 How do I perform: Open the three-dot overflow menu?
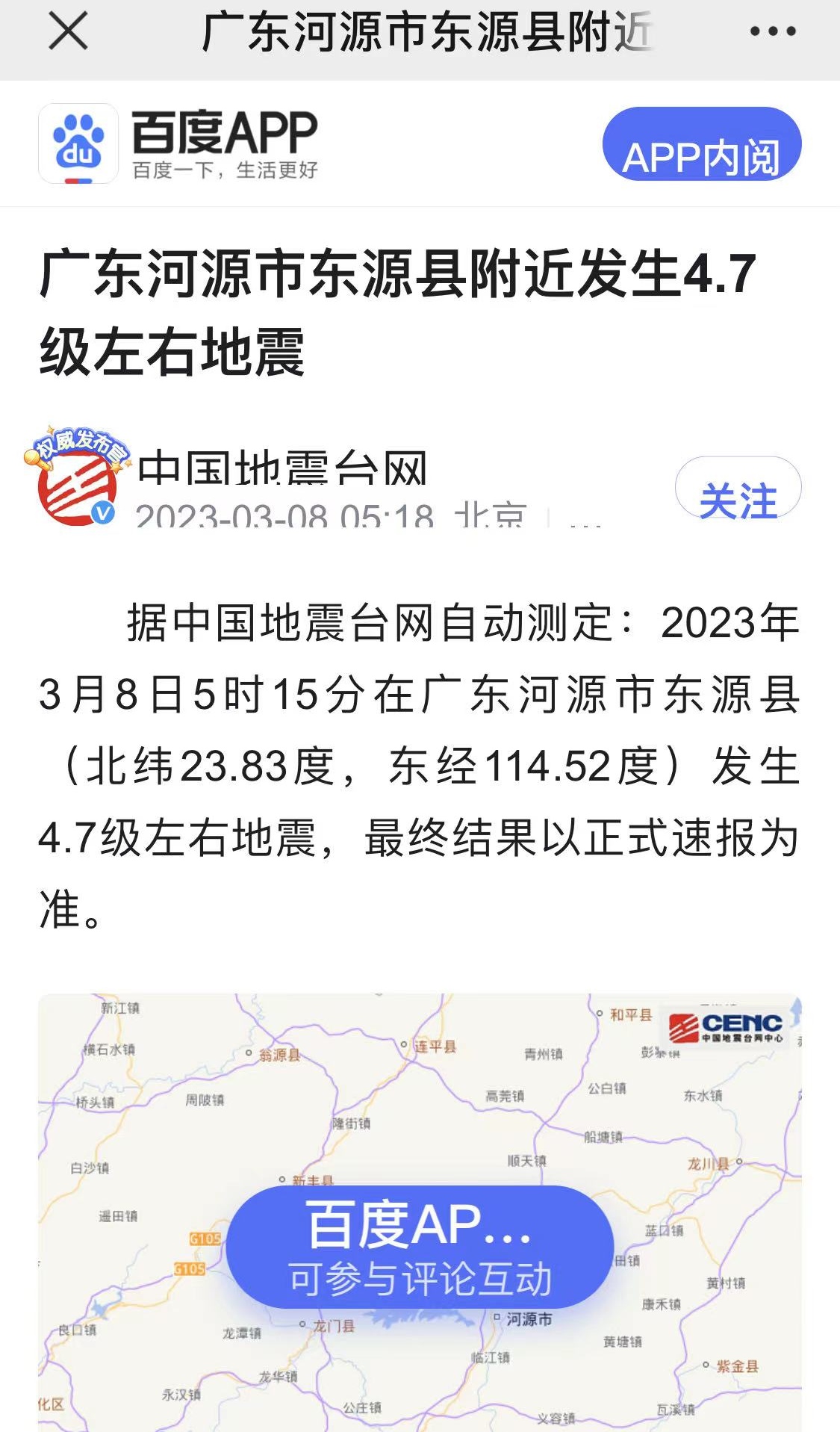[773, 31]
